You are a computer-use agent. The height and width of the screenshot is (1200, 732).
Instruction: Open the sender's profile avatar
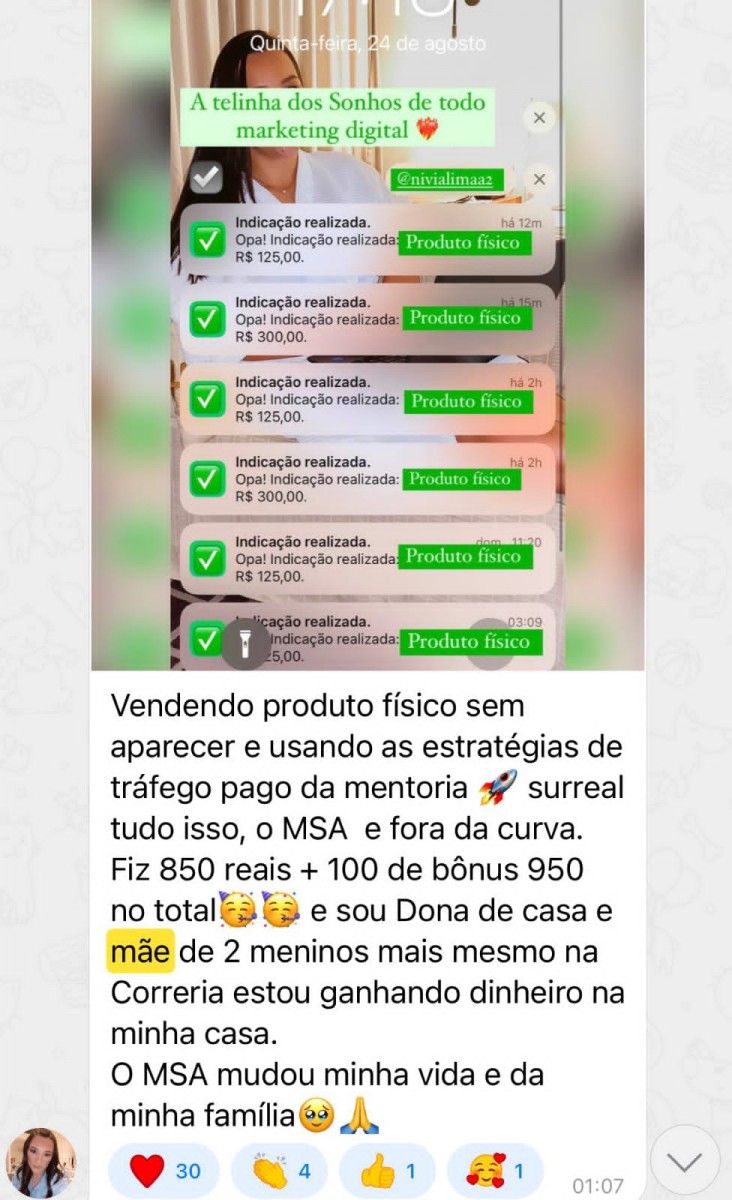[42, 1163]
